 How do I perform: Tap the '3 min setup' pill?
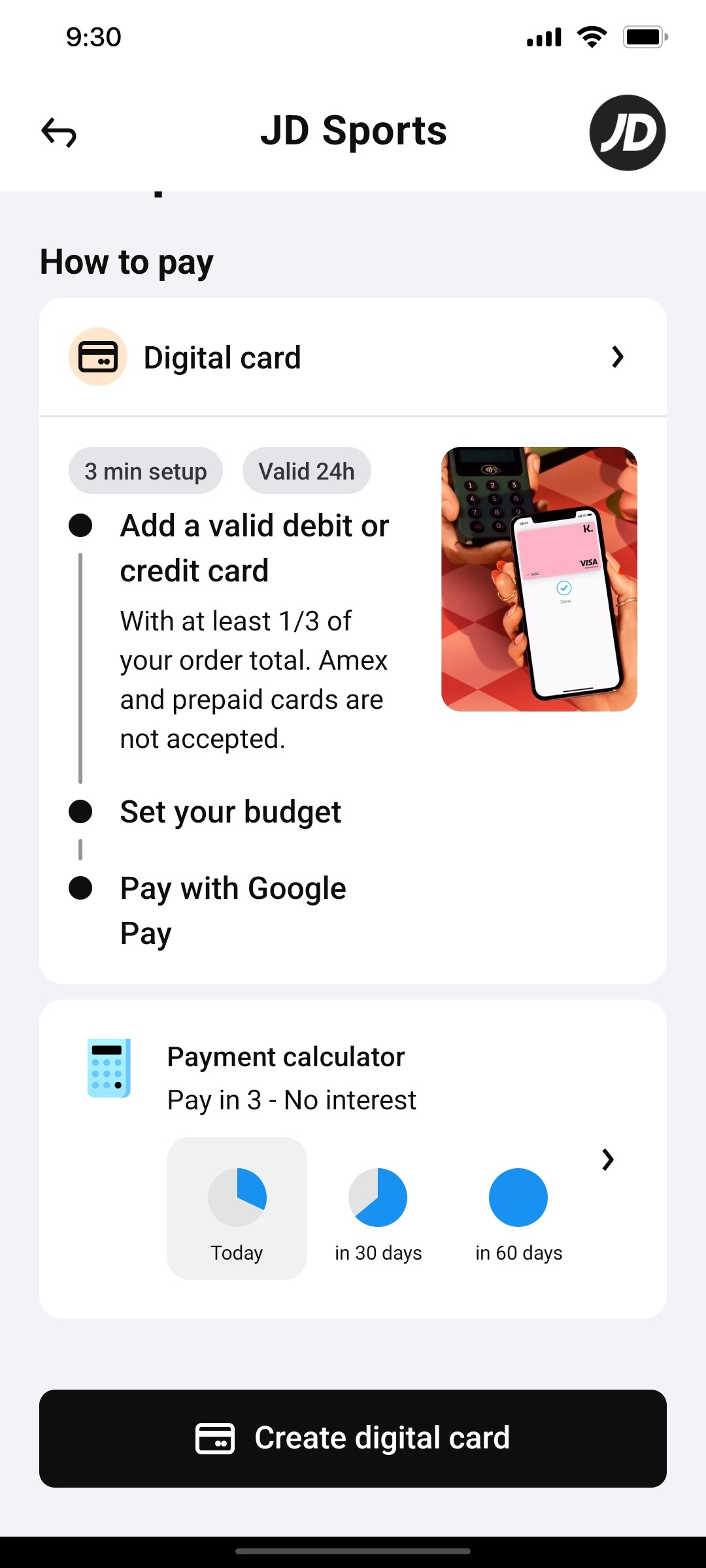145,470
